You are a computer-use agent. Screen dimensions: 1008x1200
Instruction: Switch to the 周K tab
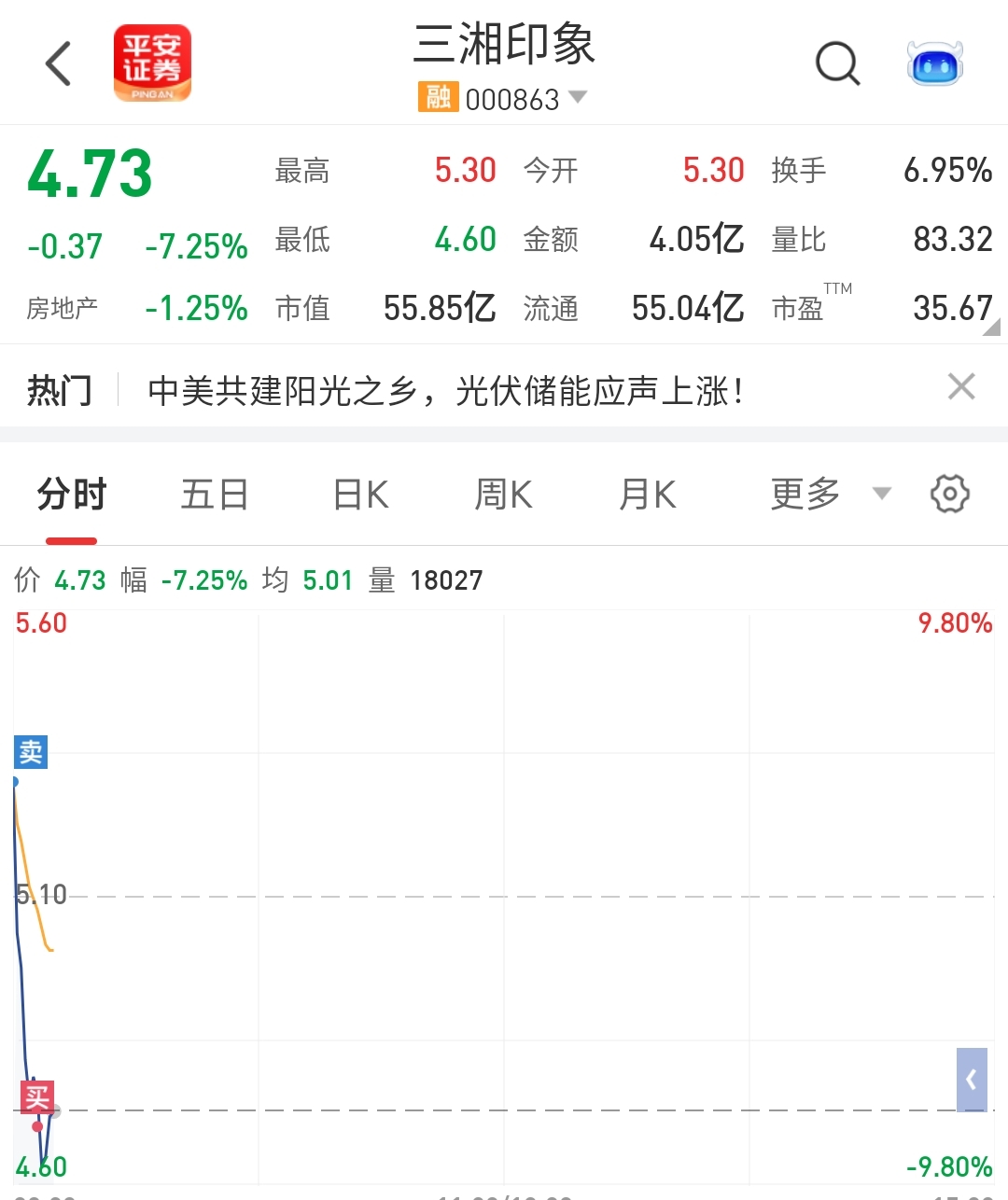(x=502, y=494)
